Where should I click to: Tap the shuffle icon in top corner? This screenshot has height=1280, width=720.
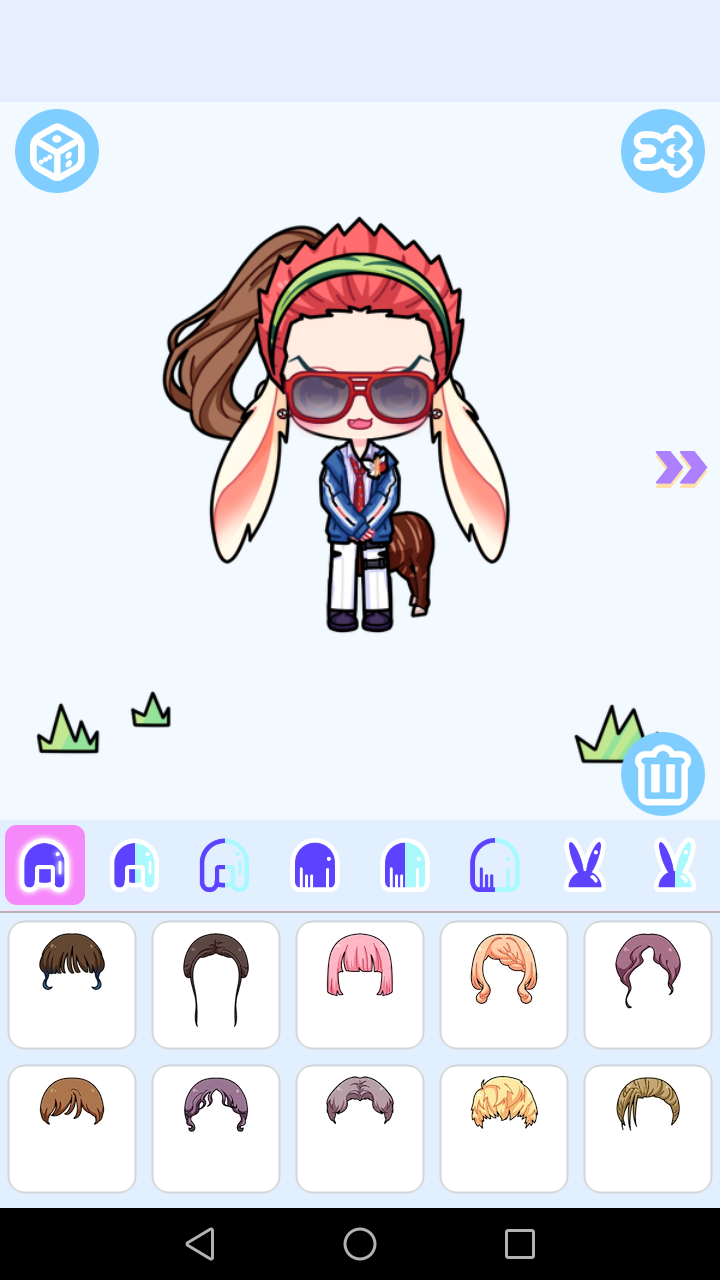(x=662, y=151)
